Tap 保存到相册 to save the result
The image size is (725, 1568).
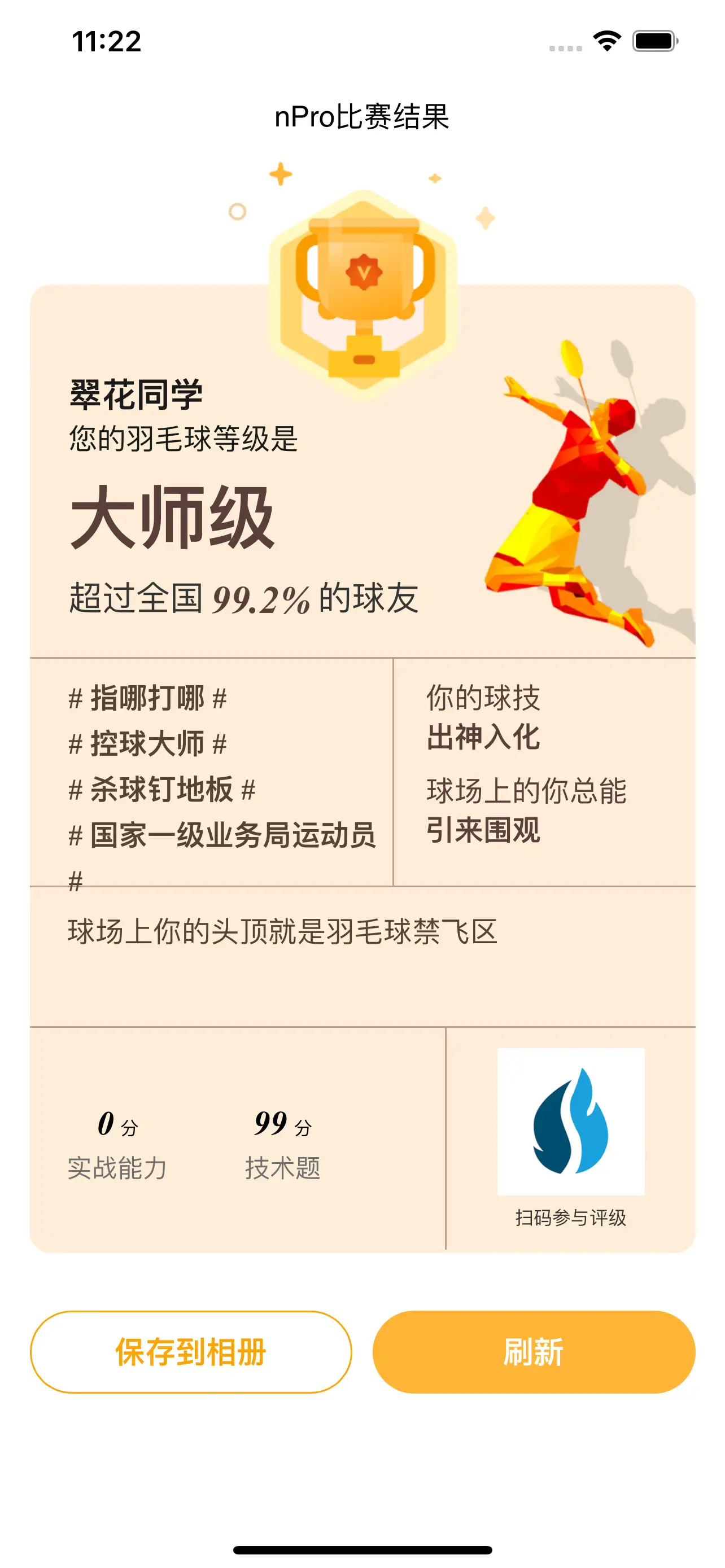190,1351
